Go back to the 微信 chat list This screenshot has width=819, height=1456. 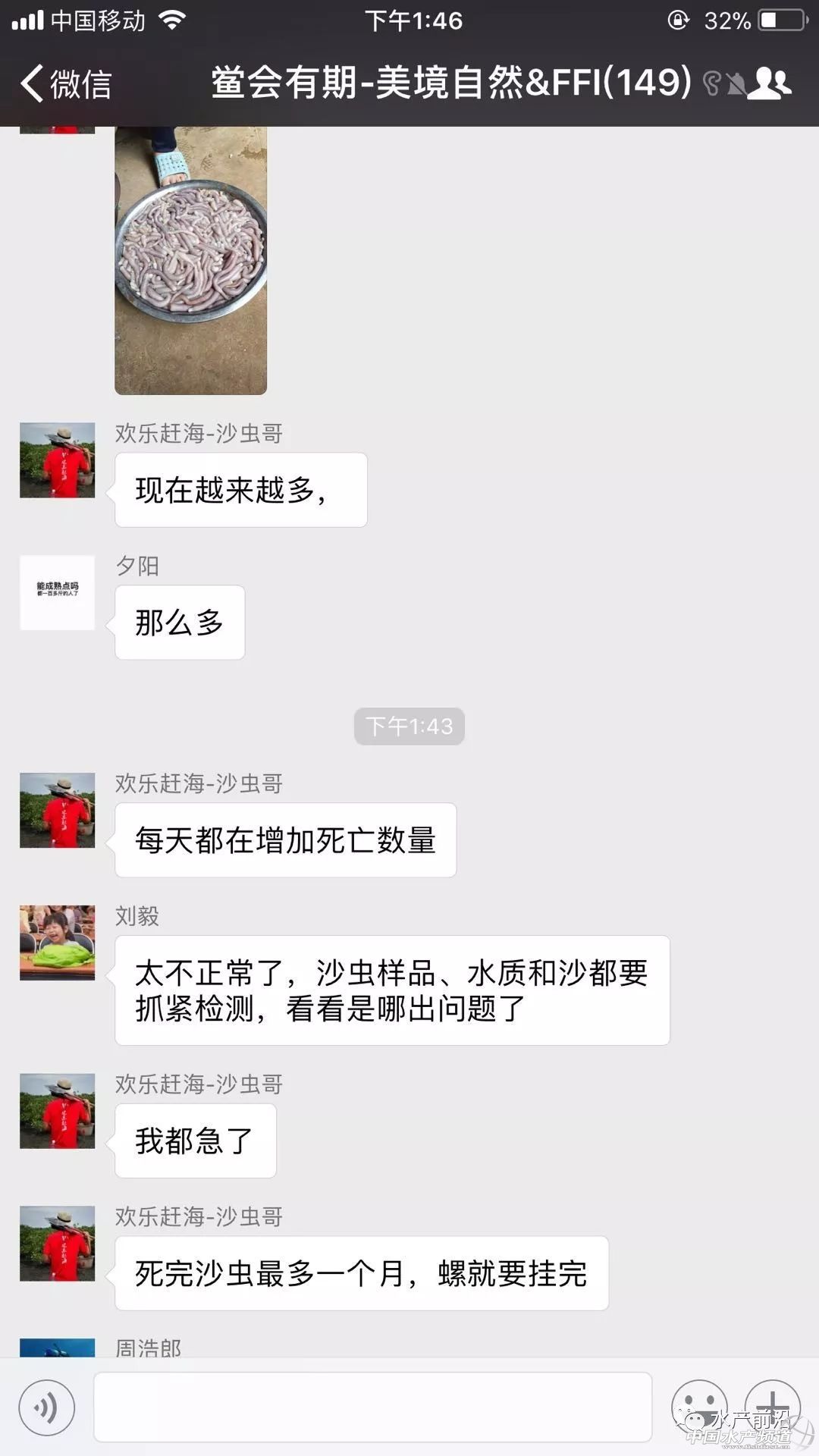(67, 83)
